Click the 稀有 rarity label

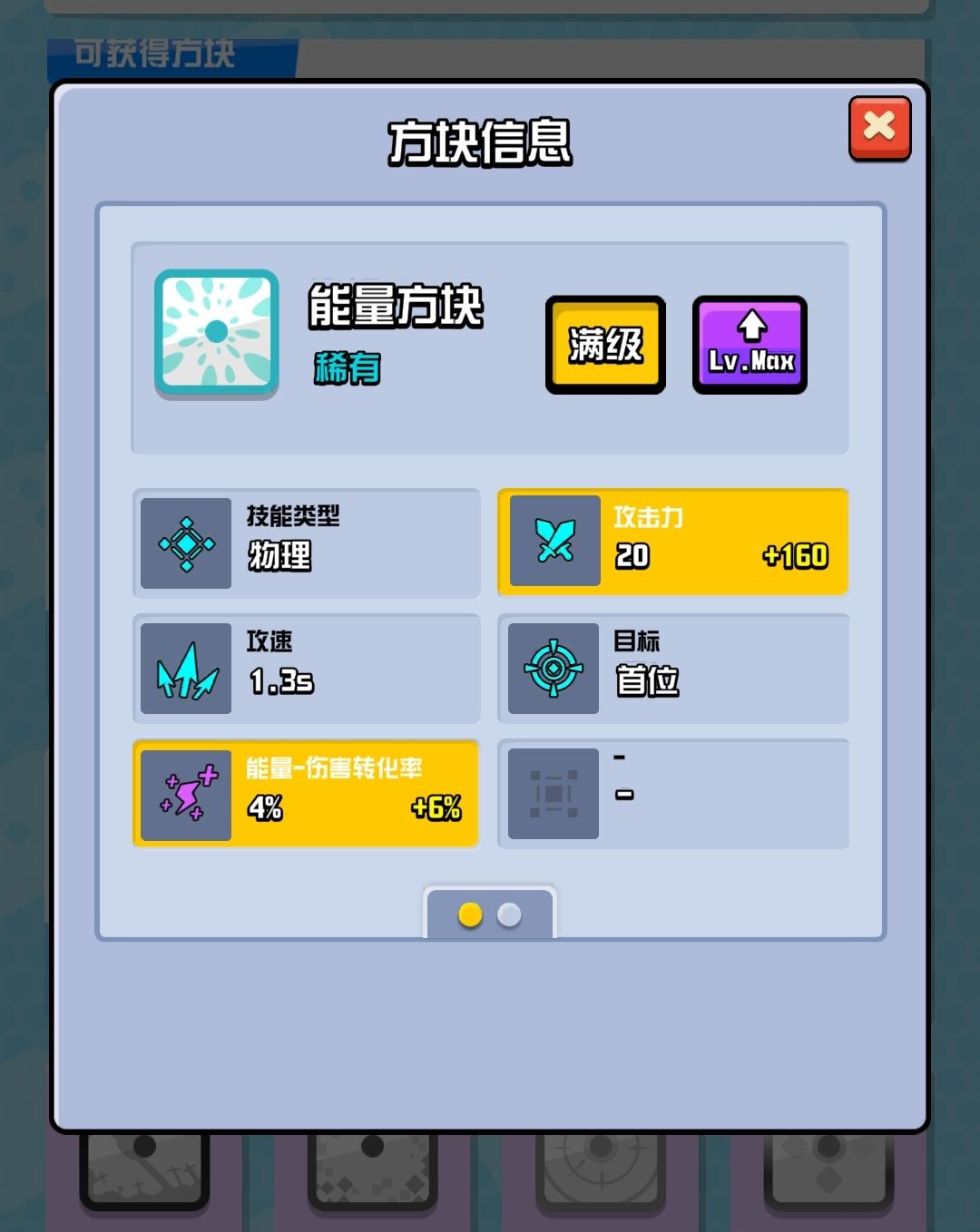(345, 369)
